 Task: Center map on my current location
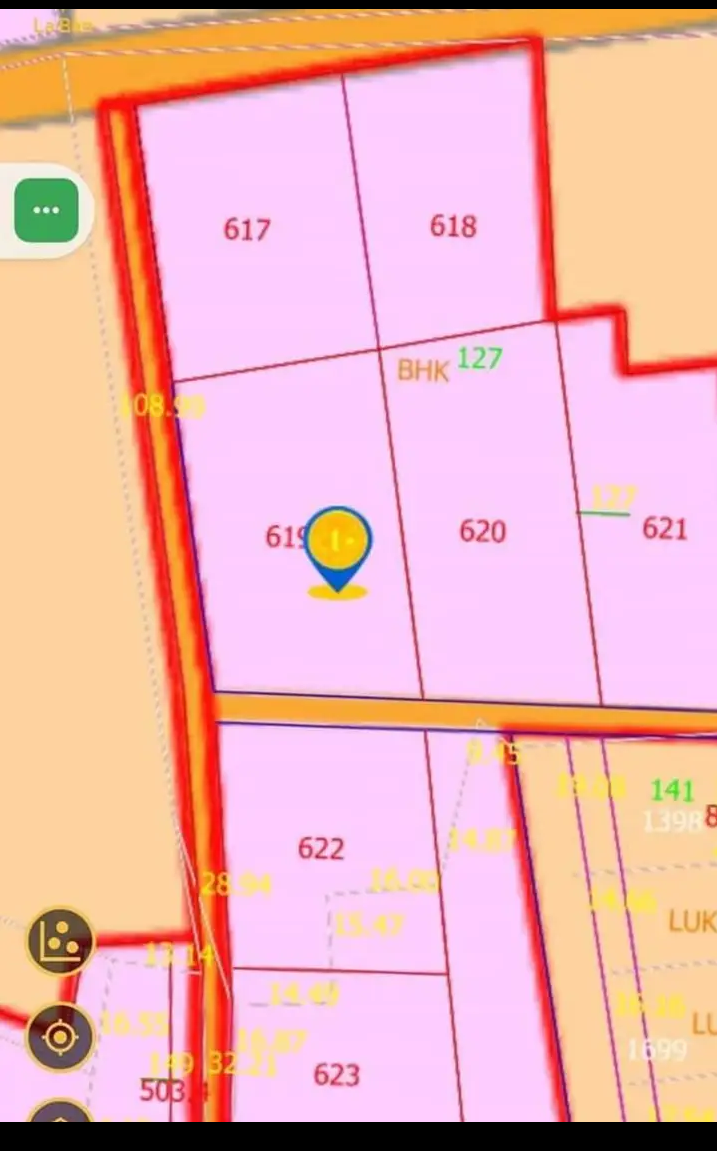[60, 1037]
